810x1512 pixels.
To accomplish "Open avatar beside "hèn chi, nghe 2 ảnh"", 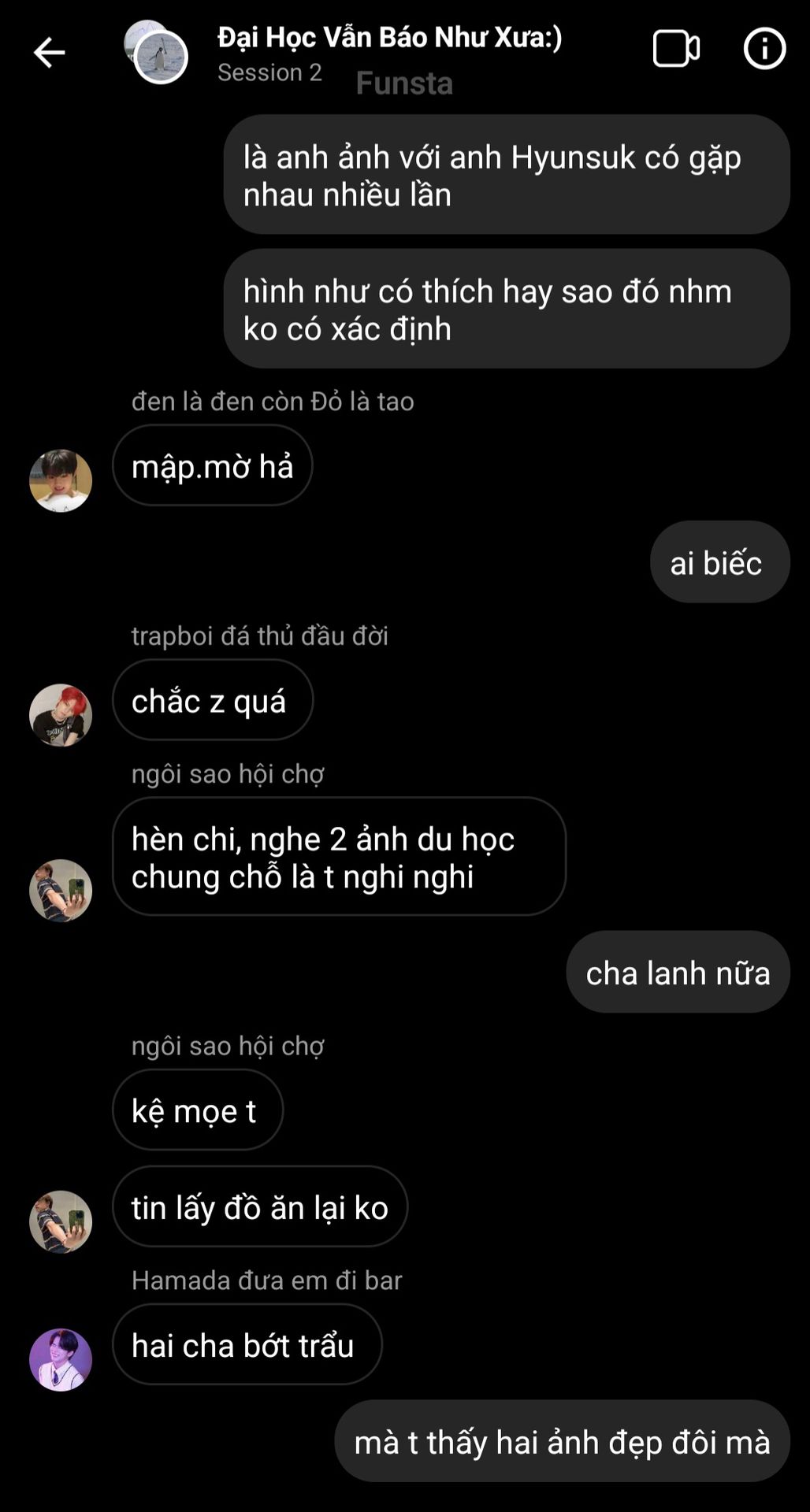I will 61,891.
